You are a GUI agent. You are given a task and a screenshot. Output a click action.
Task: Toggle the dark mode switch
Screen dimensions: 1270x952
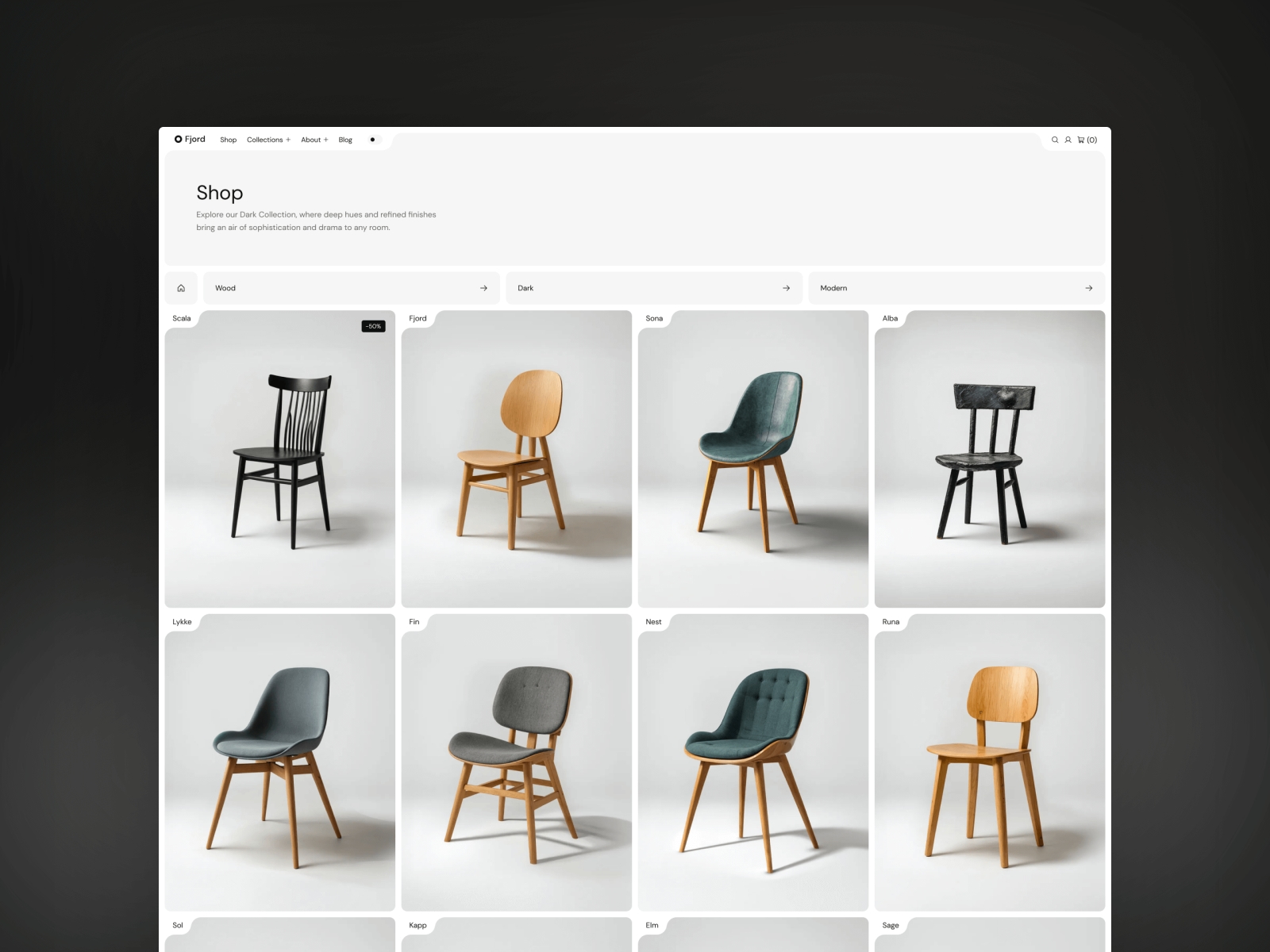click(x=374, y=140)
